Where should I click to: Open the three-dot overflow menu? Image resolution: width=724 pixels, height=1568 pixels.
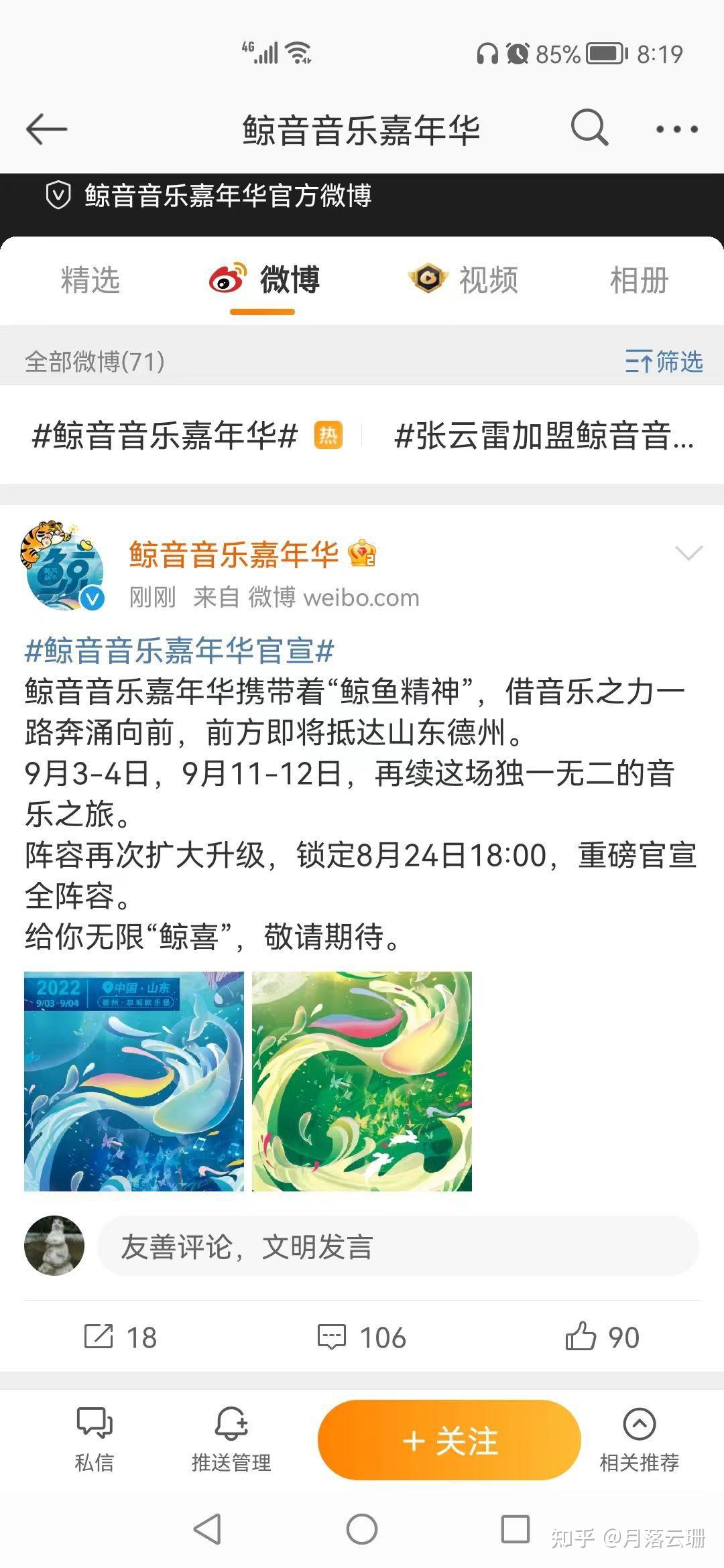(x=676, y=129)
